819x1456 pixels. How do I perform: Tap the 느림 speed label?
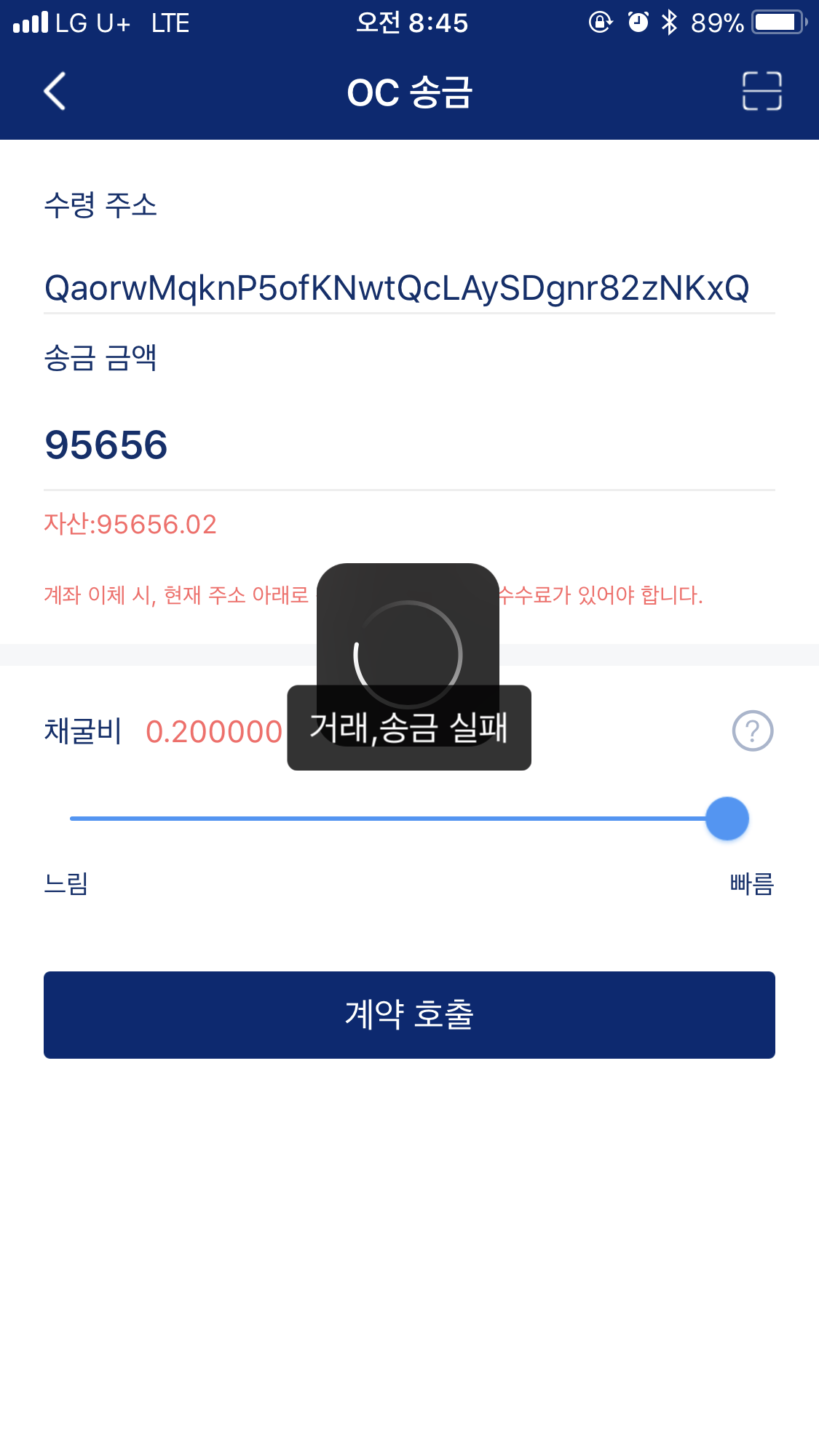pos(64,885)
